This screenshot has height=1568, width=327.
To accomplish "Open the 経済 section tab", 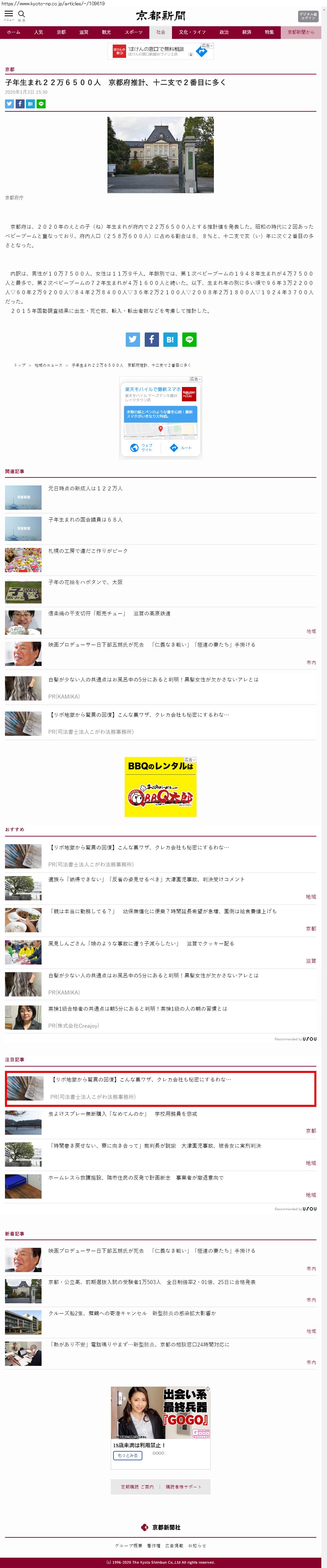I will (x=246, y=32).
